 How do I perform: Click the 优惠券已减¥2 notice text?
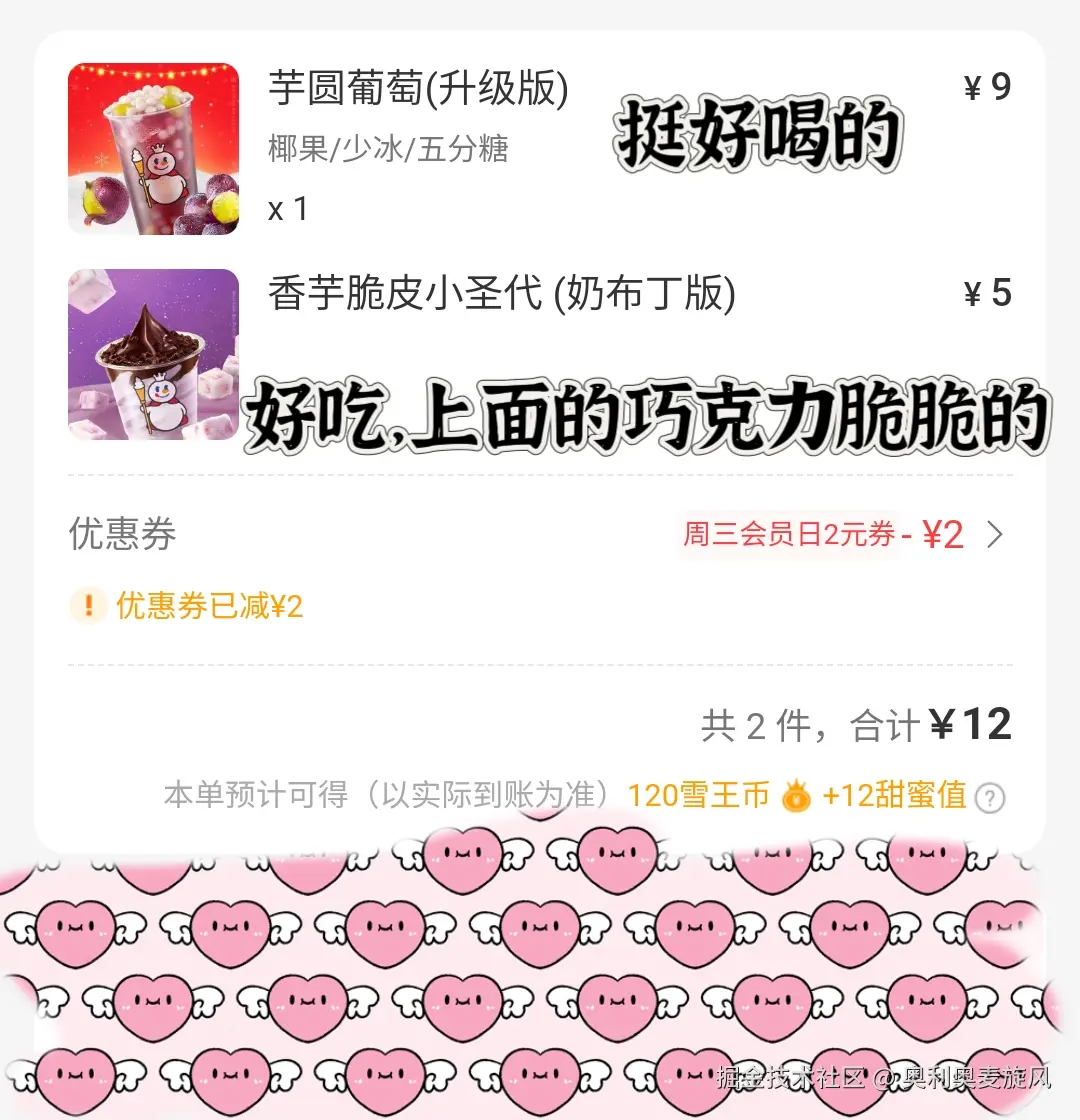210,604
